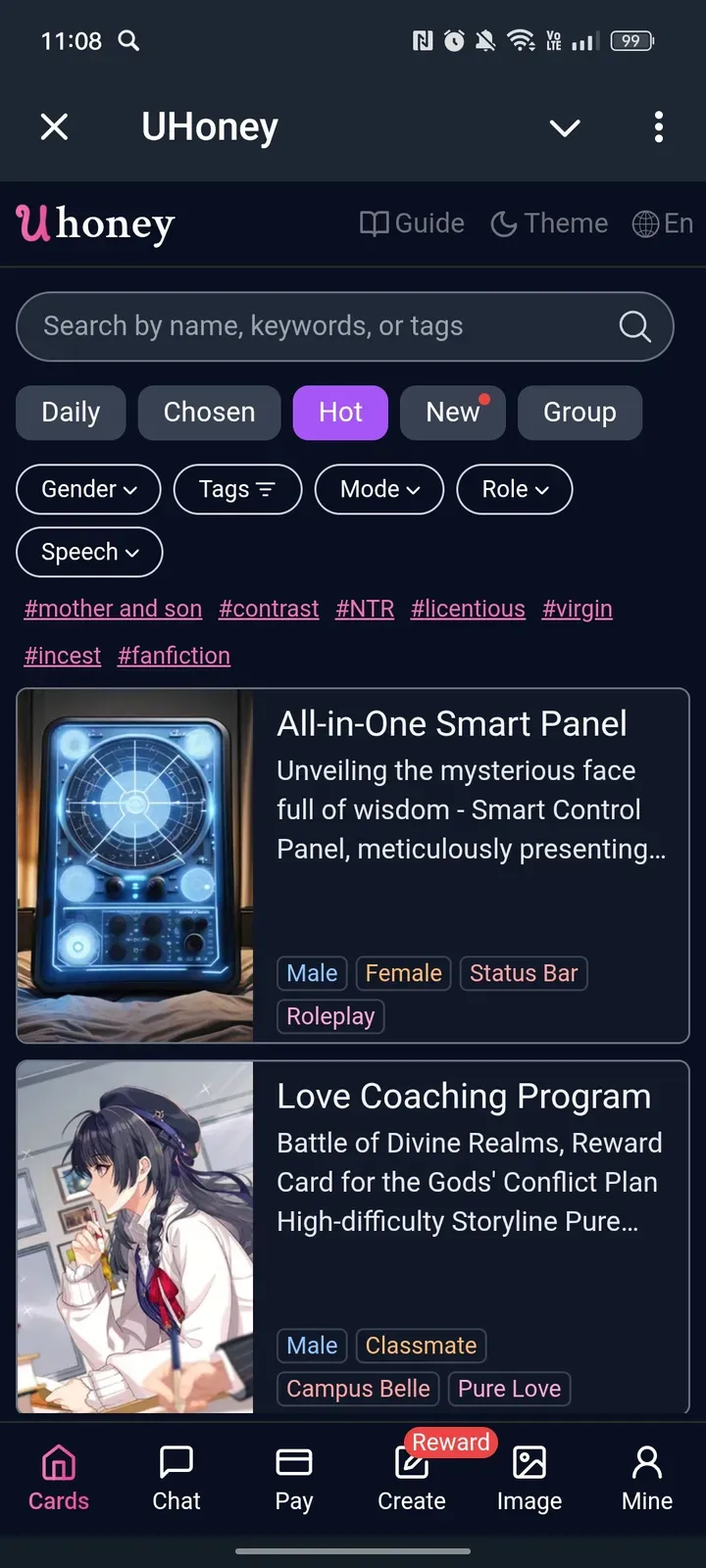Switch to the Daily tab
The width and height of the screenshot is (706, 1568).
(71, 413)
